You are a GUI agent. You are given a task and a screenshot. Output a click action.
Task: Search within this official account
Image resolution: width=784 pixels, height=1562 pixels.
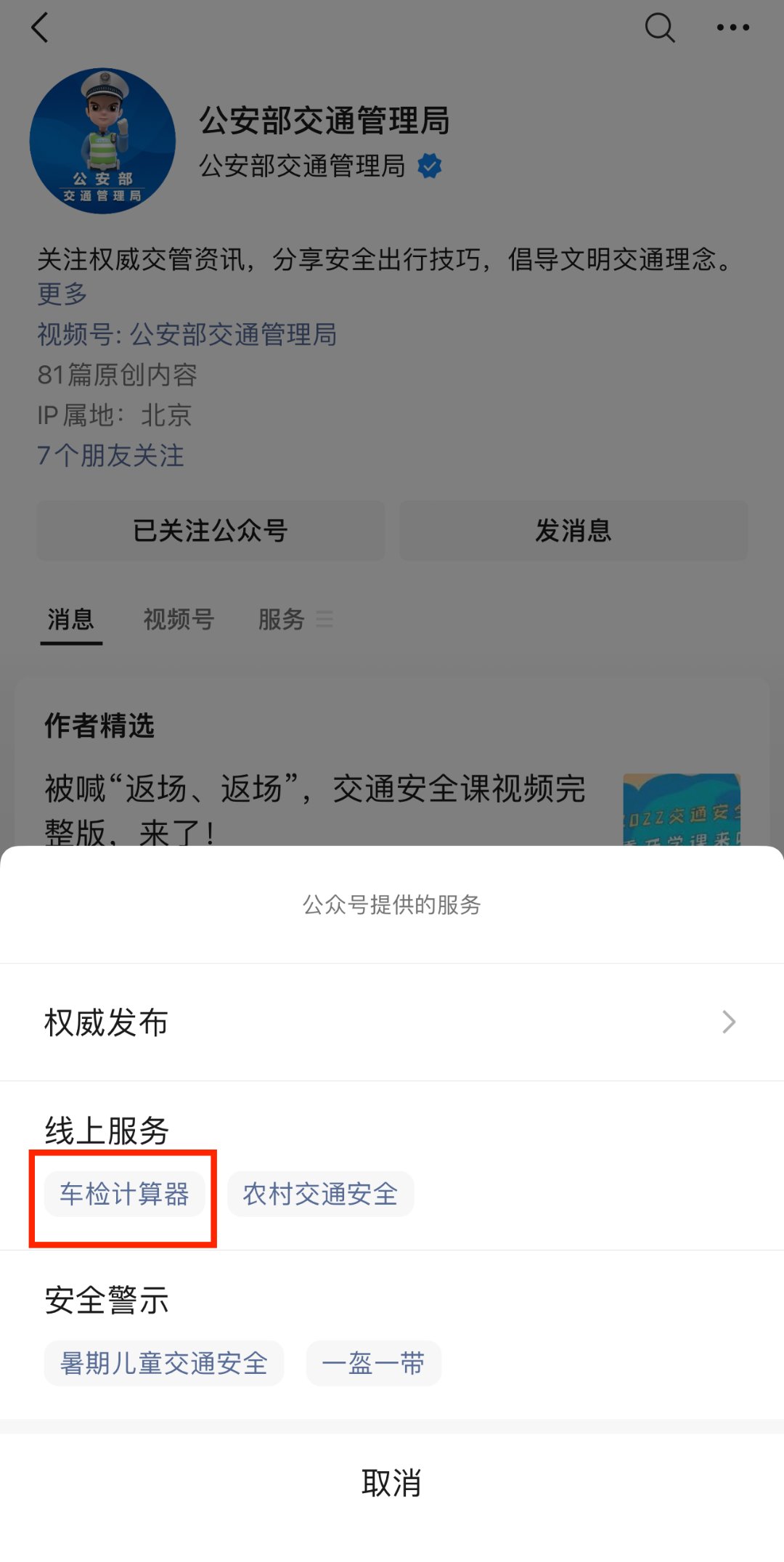659,28
